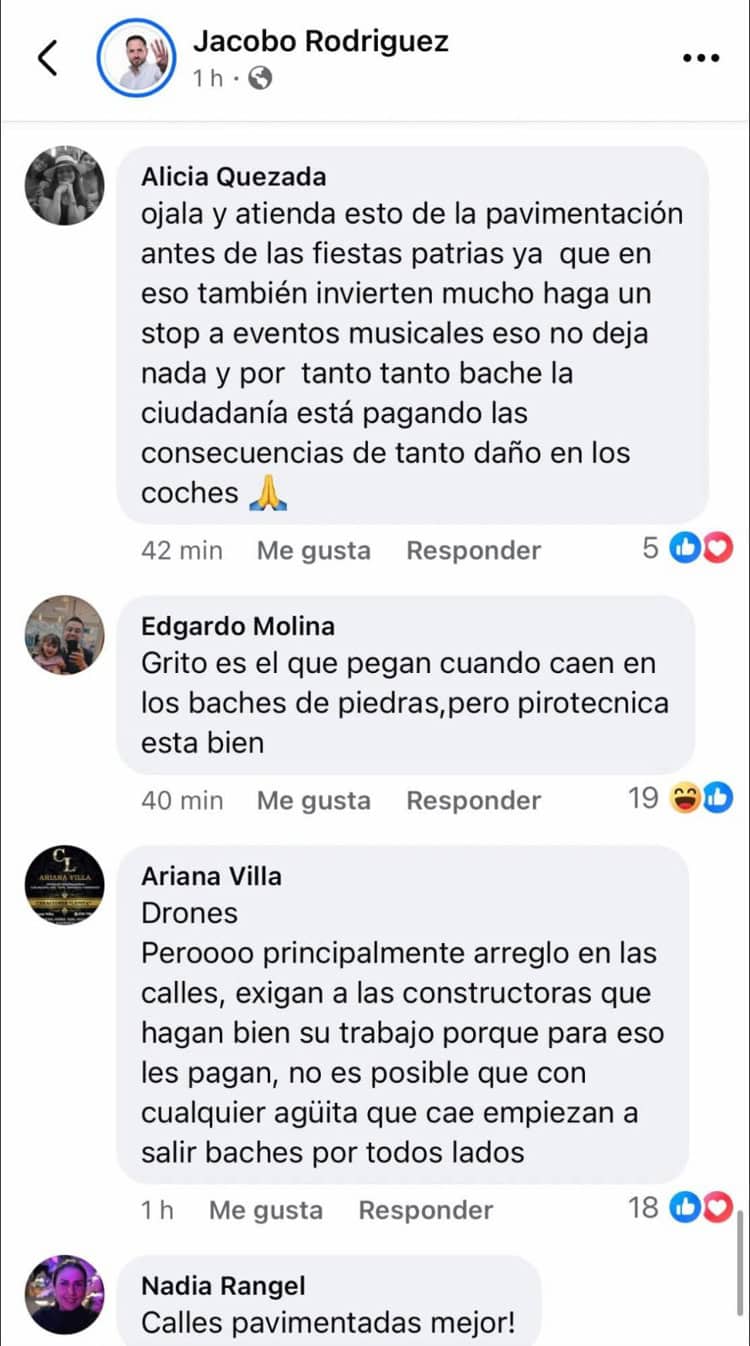View reactions on Alicia Quezada's comment
The width and height of the screenshot is (750, 1346).
click(x=688, y=548)
